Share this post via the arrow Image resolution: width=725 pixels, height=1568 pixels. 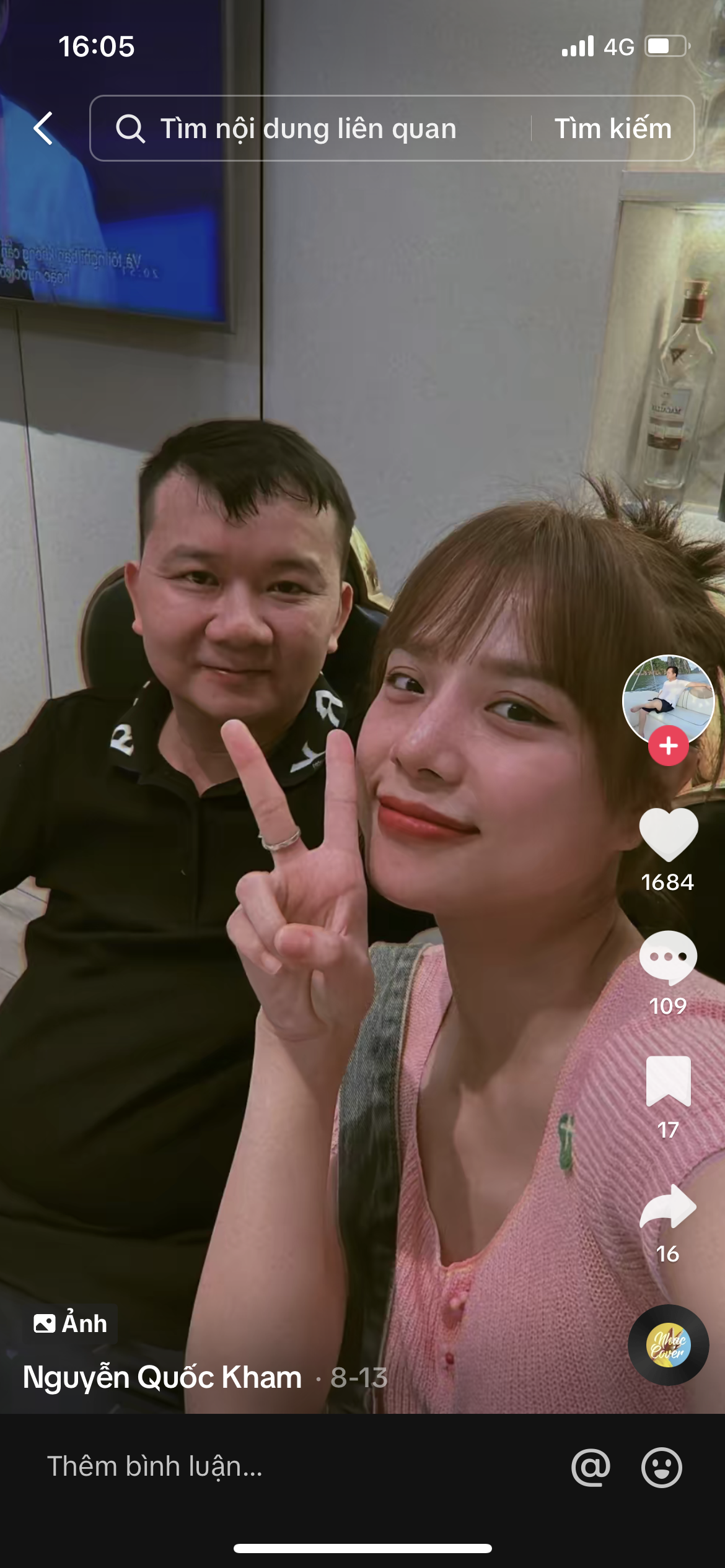pos(668,1206)
